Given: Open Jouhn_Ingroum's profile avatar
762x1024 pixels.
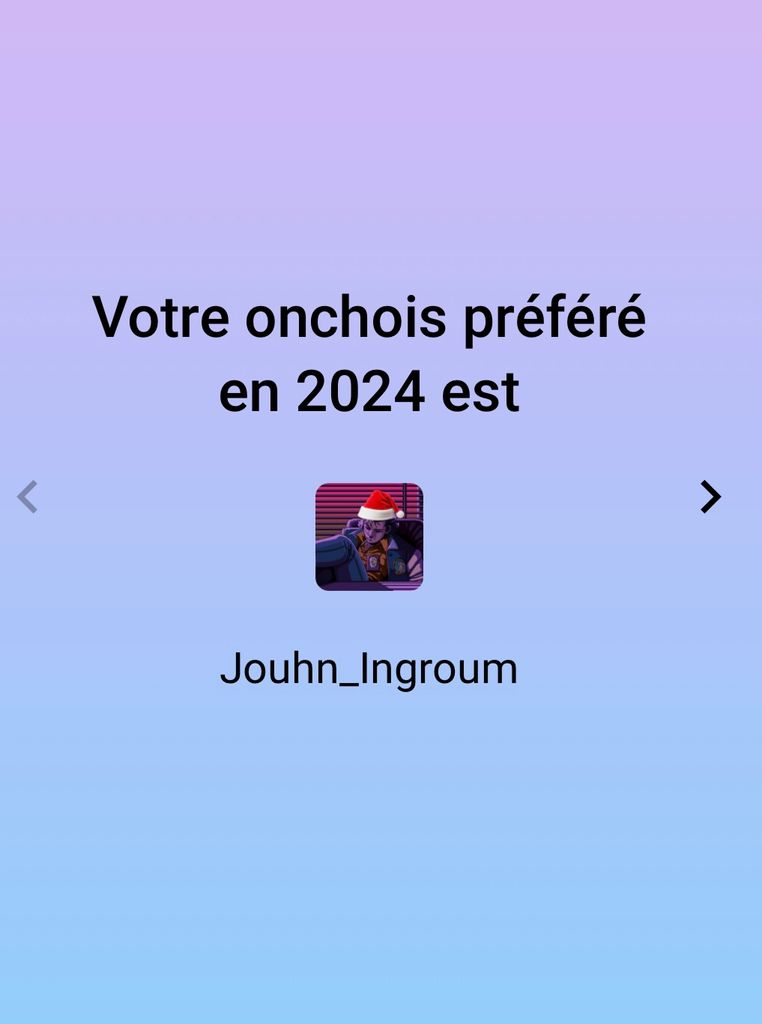Looking at the screenshot, I should tap(369, 537).
